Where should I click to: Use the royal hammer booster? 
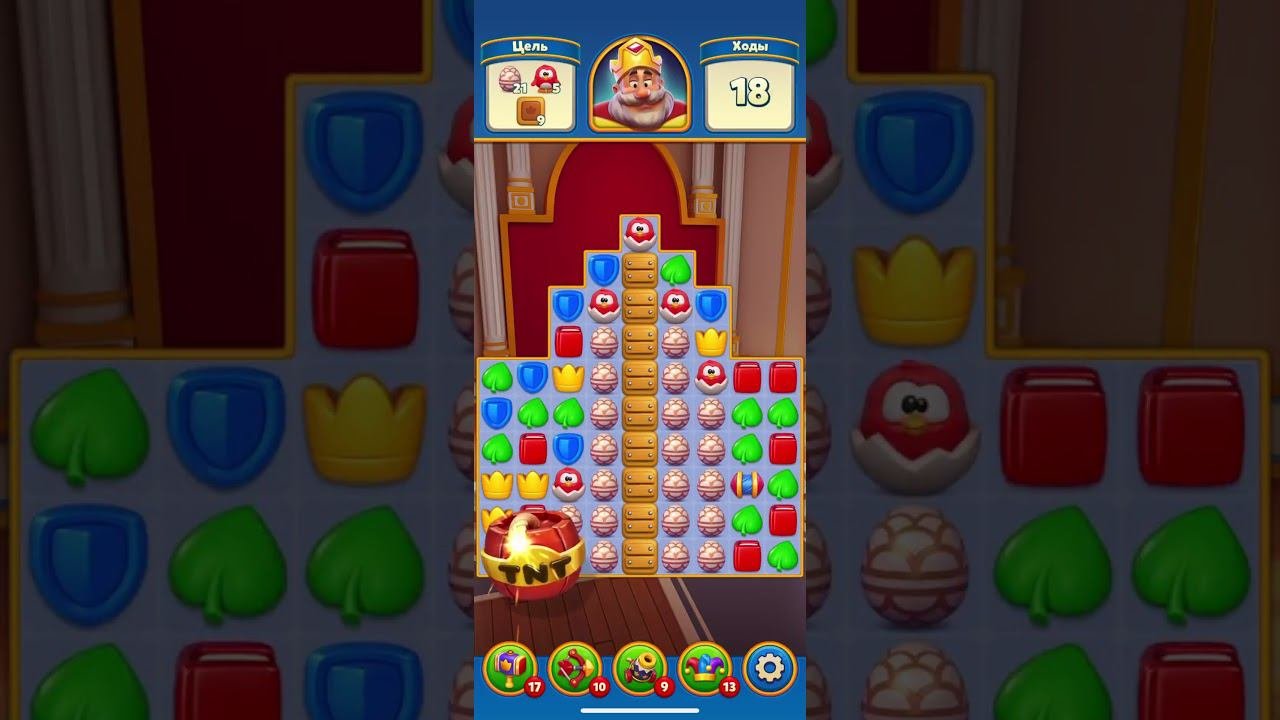(x=510, y=668)
